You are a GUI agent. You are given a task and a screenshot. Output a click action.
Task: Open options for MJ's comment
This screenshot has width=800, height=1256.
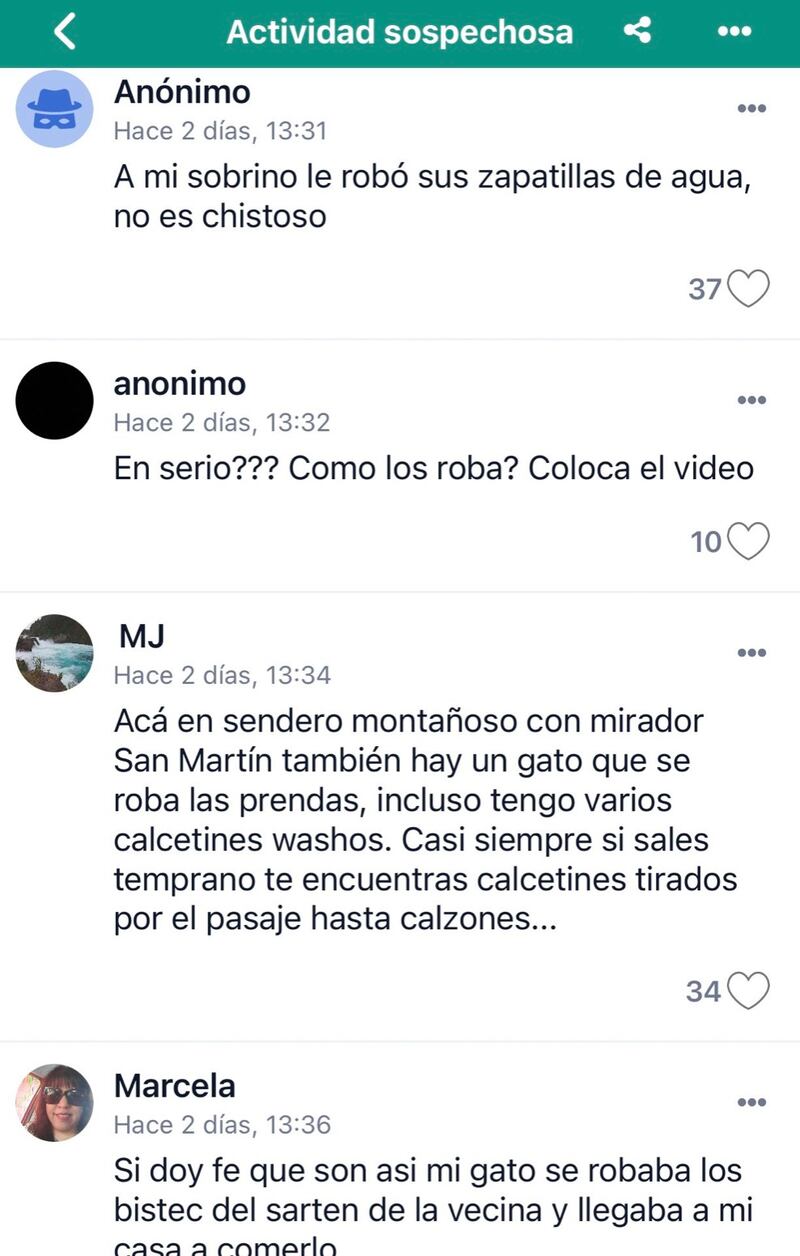click(751, 653)
